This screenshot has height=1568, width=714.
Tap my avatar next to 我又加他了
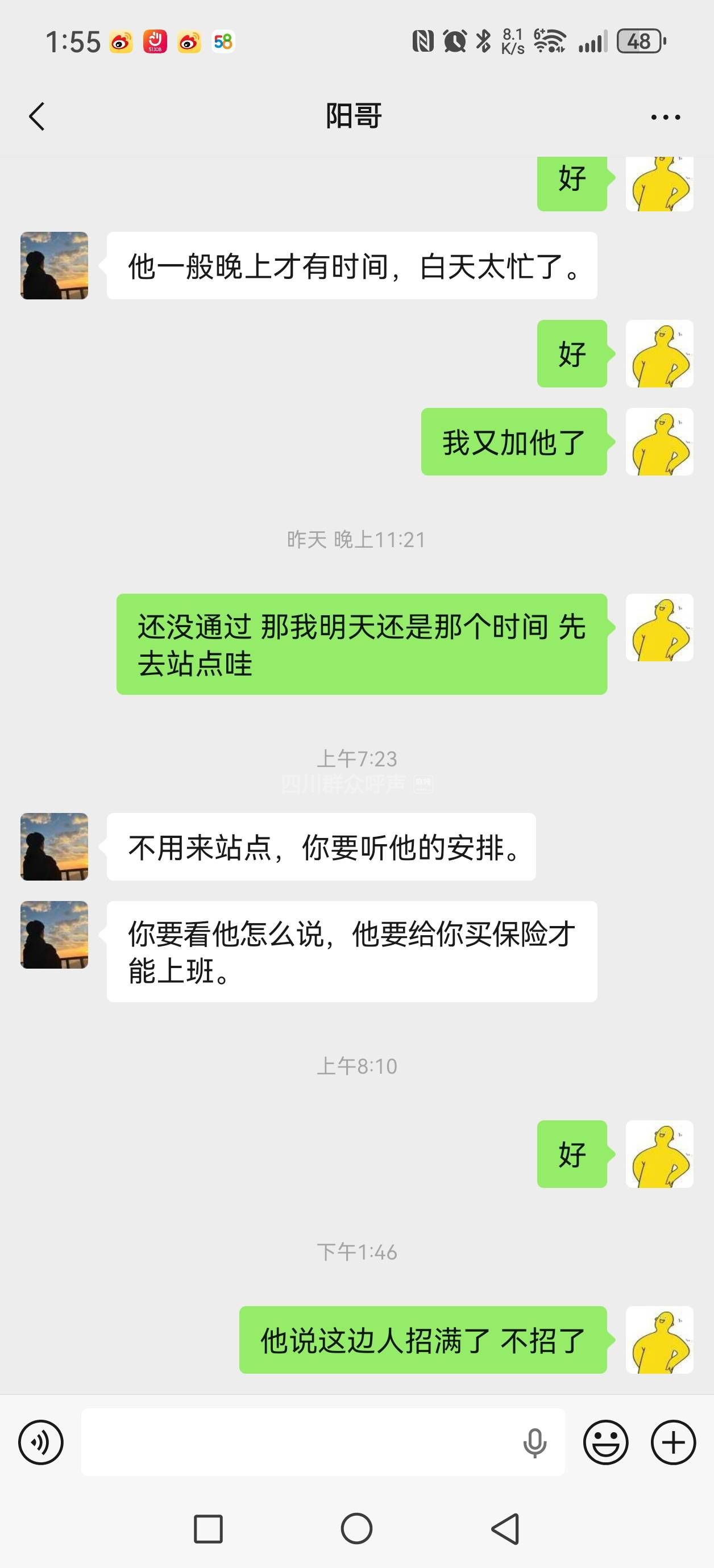coord(659,441)
